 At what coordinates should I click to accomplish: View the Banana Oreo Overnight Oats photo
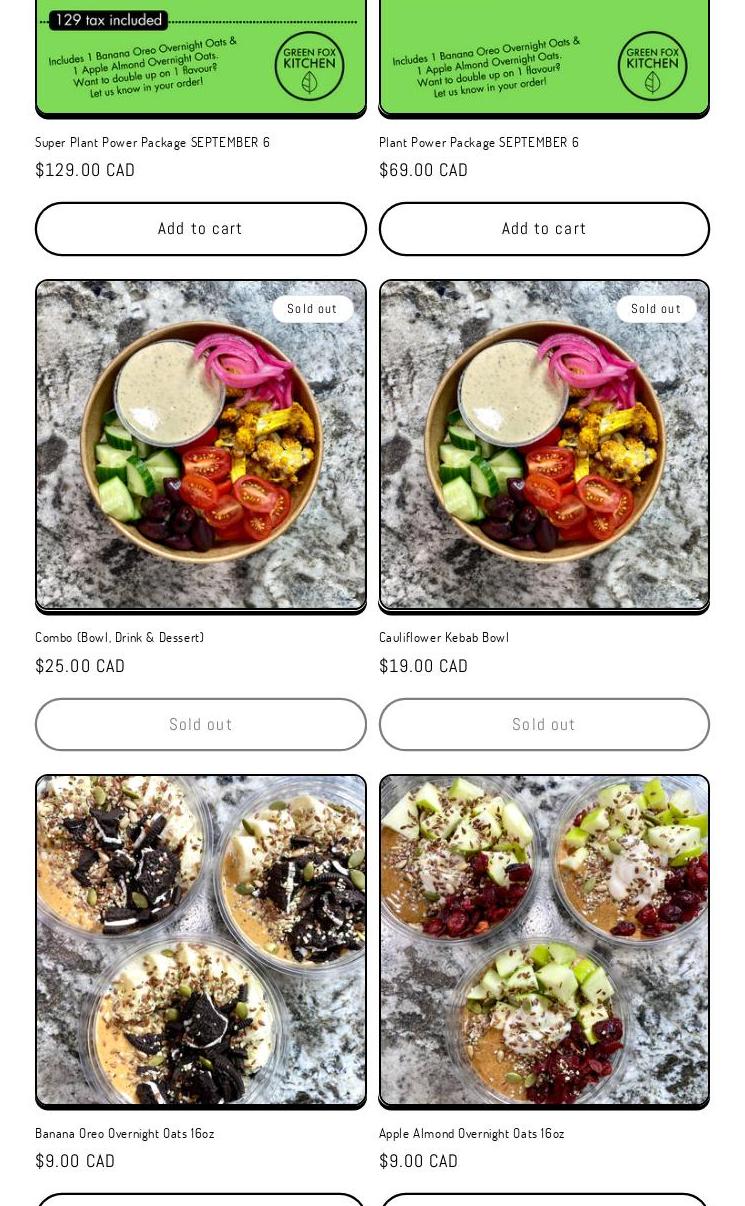tap(200, 940)
